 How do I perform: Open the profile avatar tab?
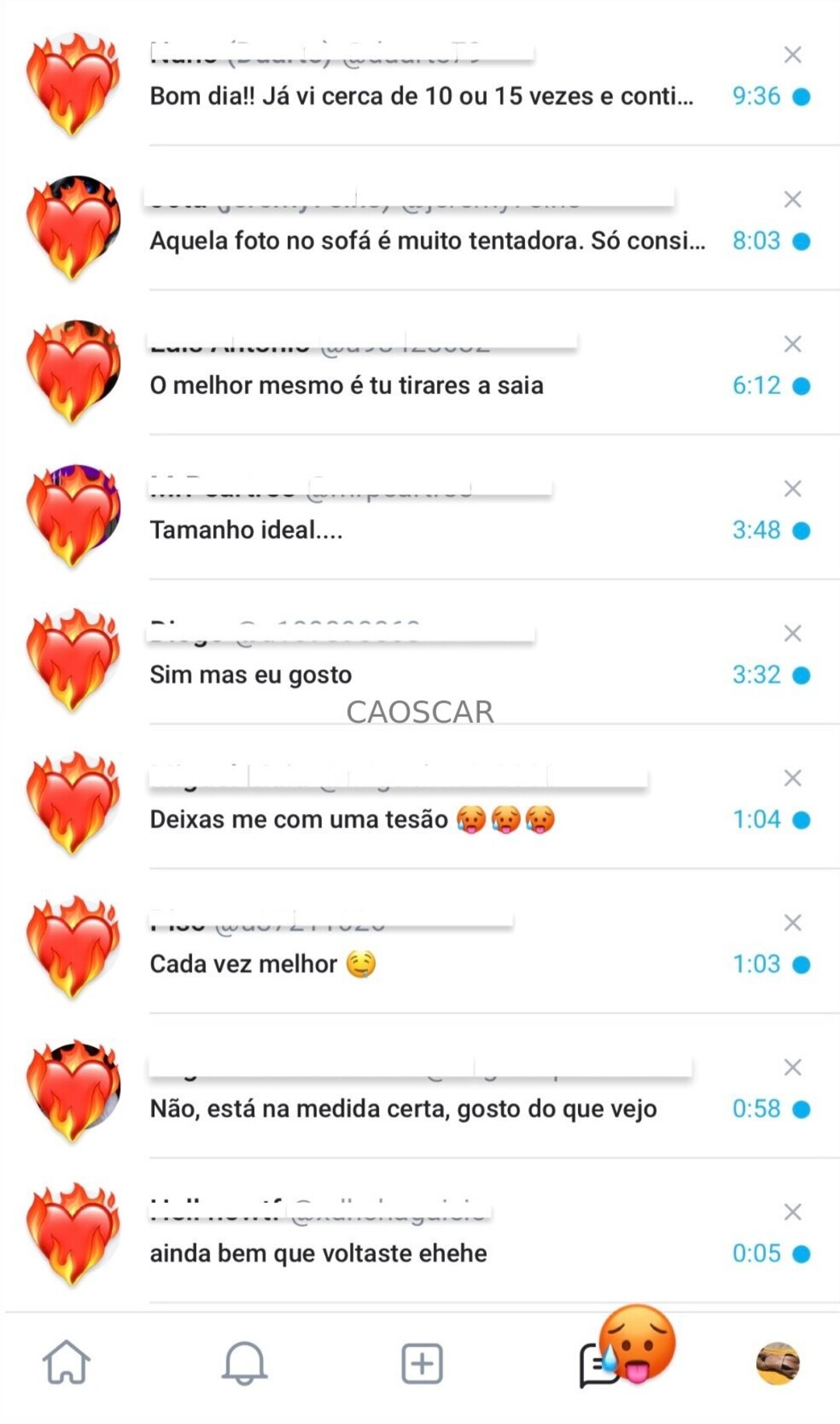[x=778, y=1363]
